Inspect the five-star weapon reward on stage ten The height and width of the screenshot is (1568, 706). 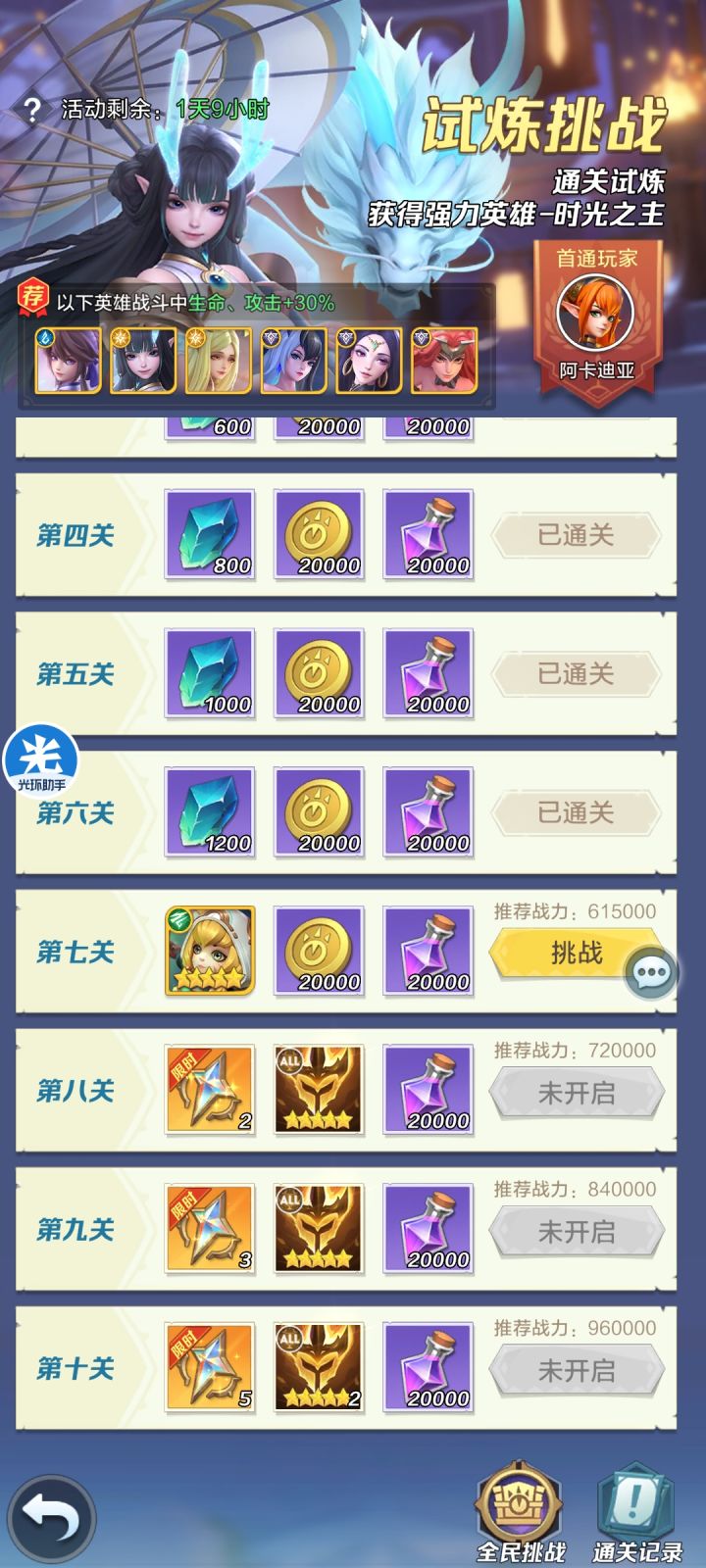(319, 1370)
